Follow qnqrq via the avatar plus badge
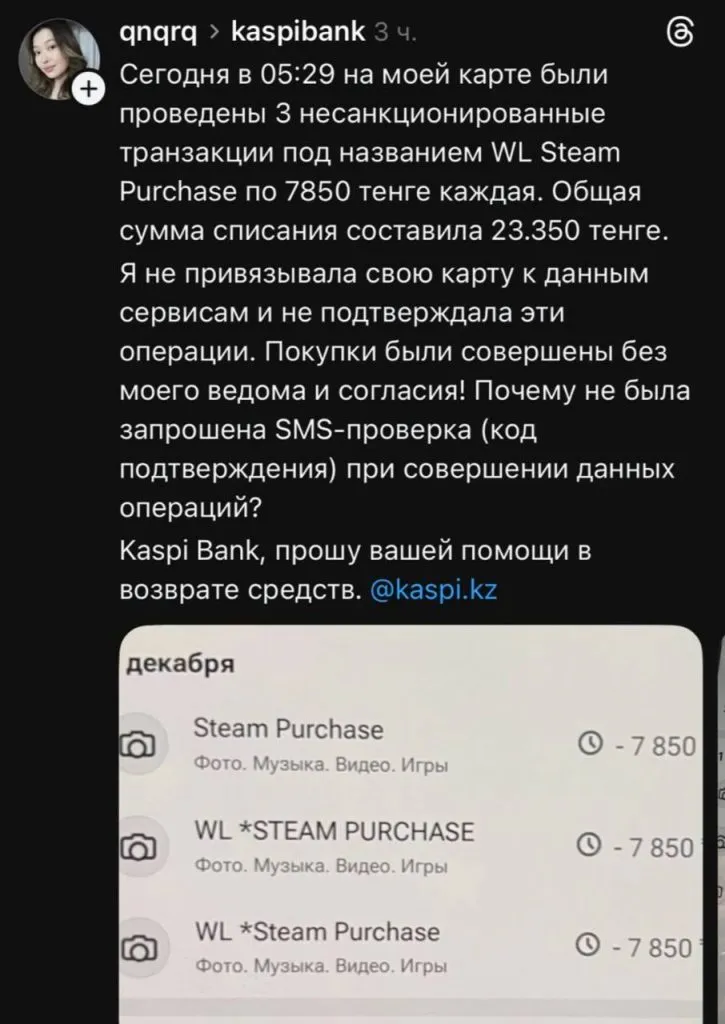The image size is (725, 1024). tap(90, 88)
